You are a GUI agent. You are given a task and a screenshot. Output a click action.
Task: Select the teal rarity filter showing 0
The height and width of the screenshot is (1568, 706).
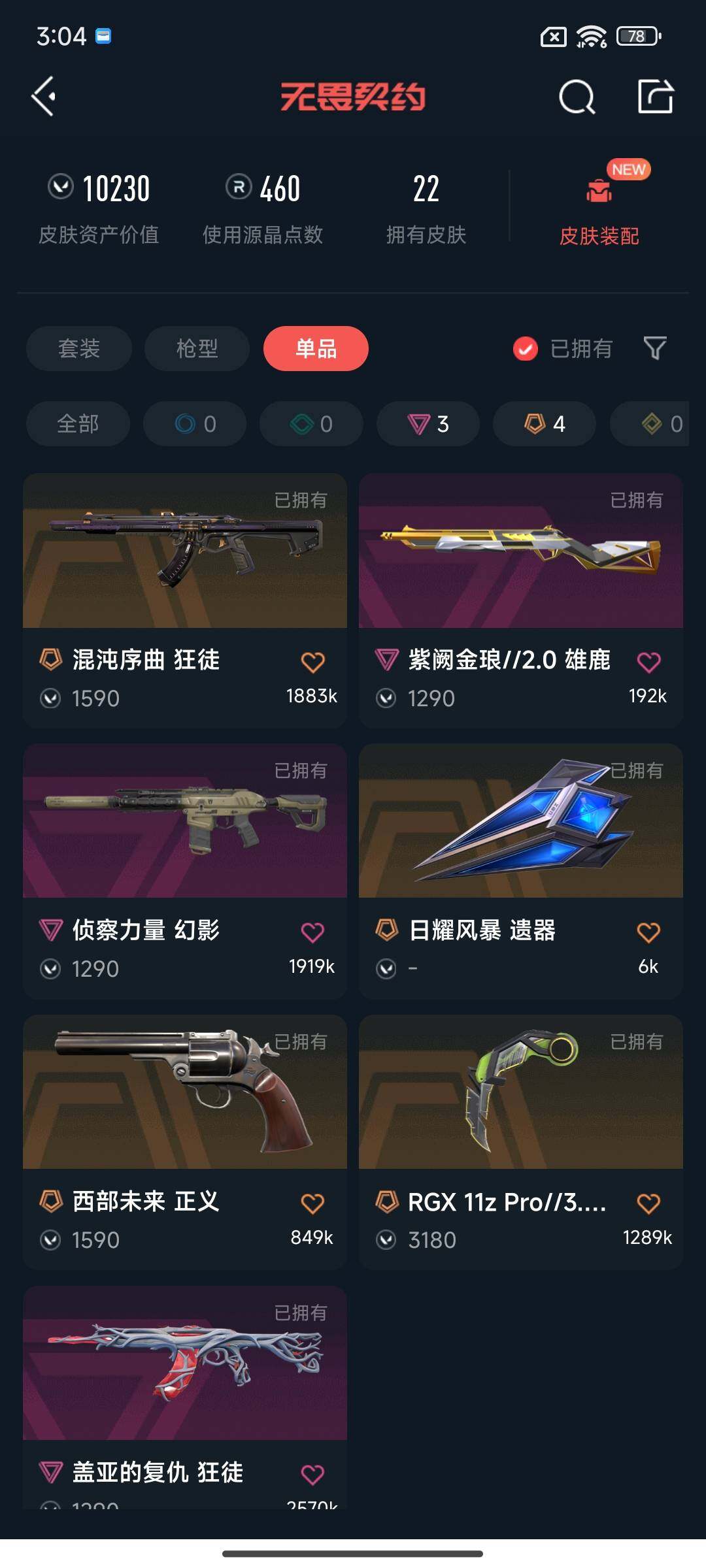tap(311, 423)
